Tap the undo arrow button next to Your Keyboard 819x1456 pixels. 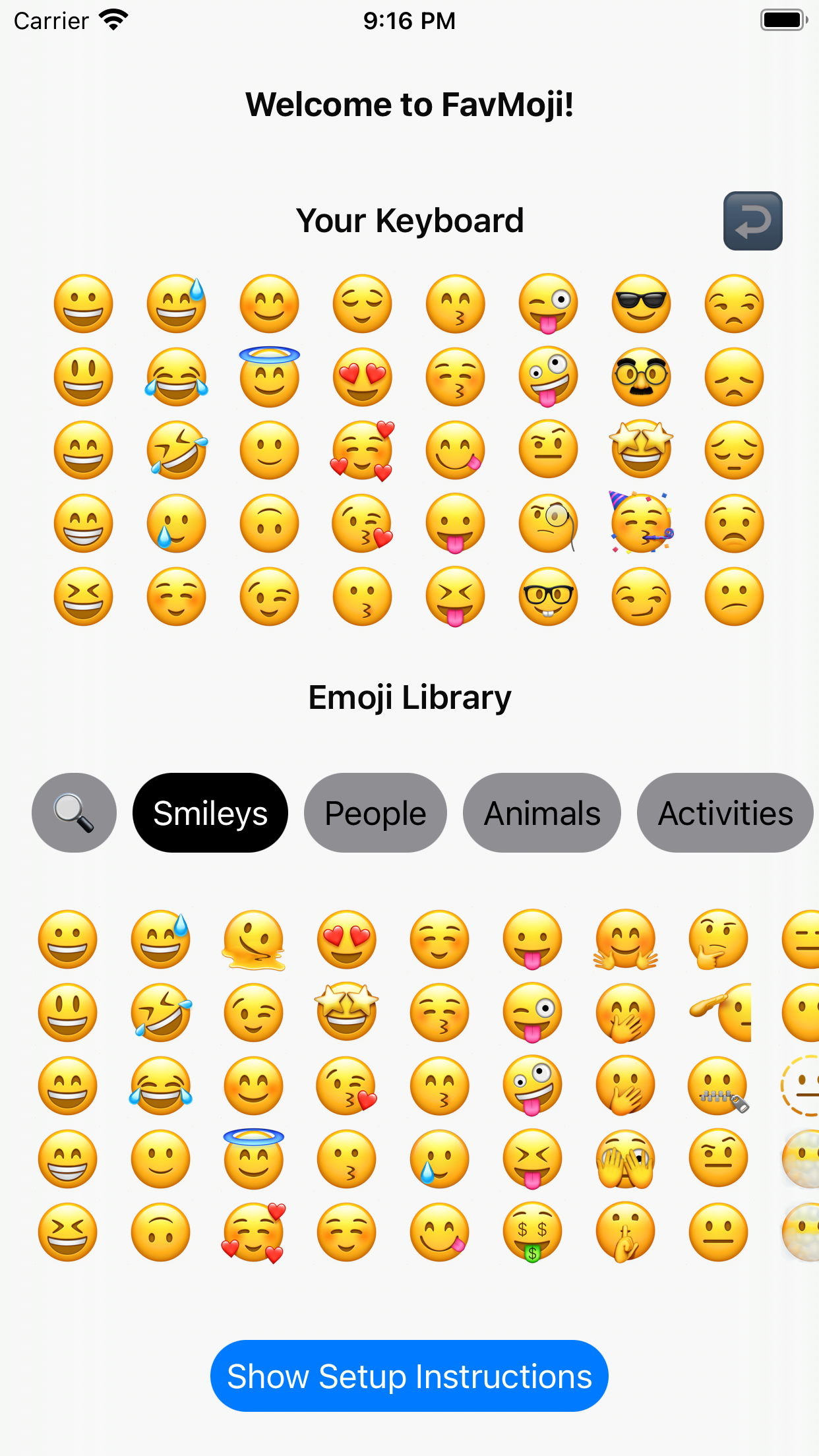pyautogui.click(x=752, y=221)
